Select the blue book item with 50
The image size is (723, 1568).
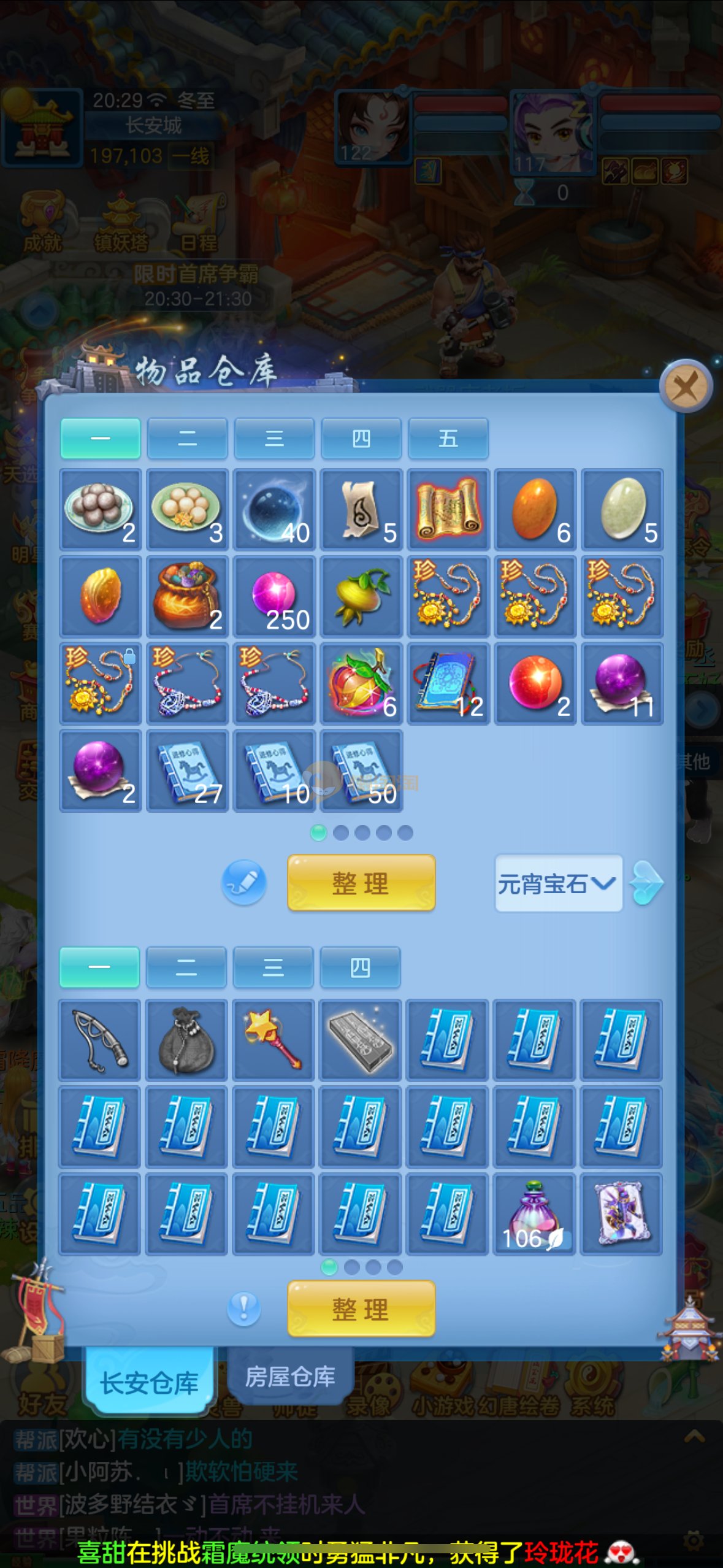click(x=361, y=771)
